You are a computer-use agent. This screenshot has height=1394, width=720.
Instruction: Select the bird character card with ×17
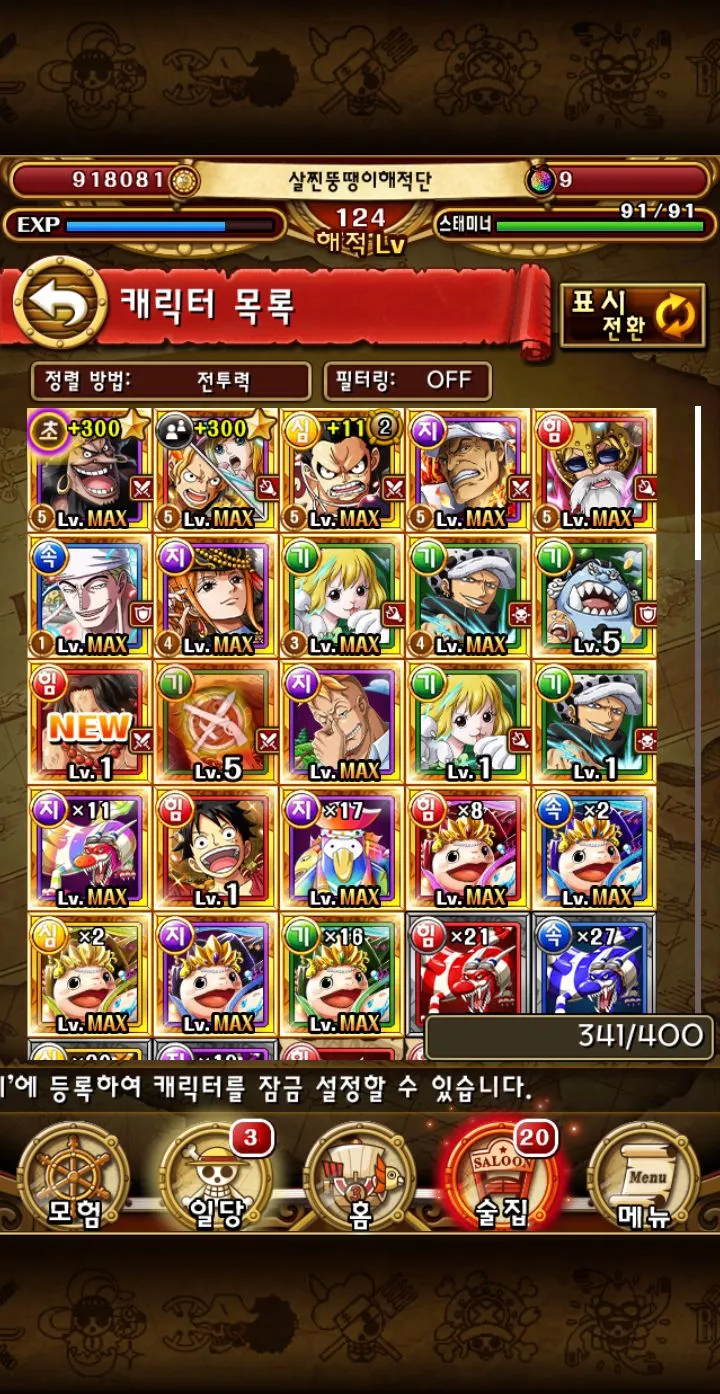(342, 848)
